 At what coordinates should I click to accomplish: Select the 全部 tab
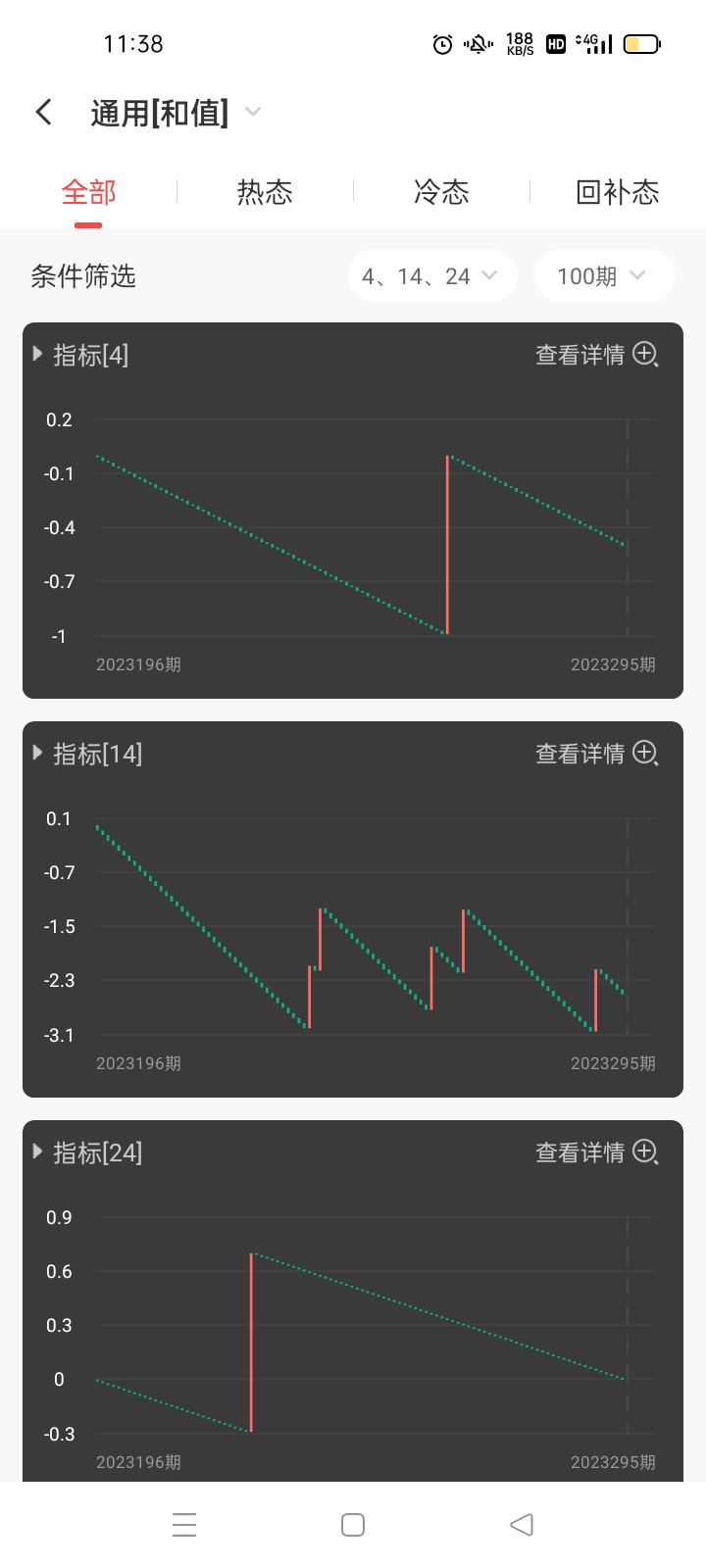[87, 192]
